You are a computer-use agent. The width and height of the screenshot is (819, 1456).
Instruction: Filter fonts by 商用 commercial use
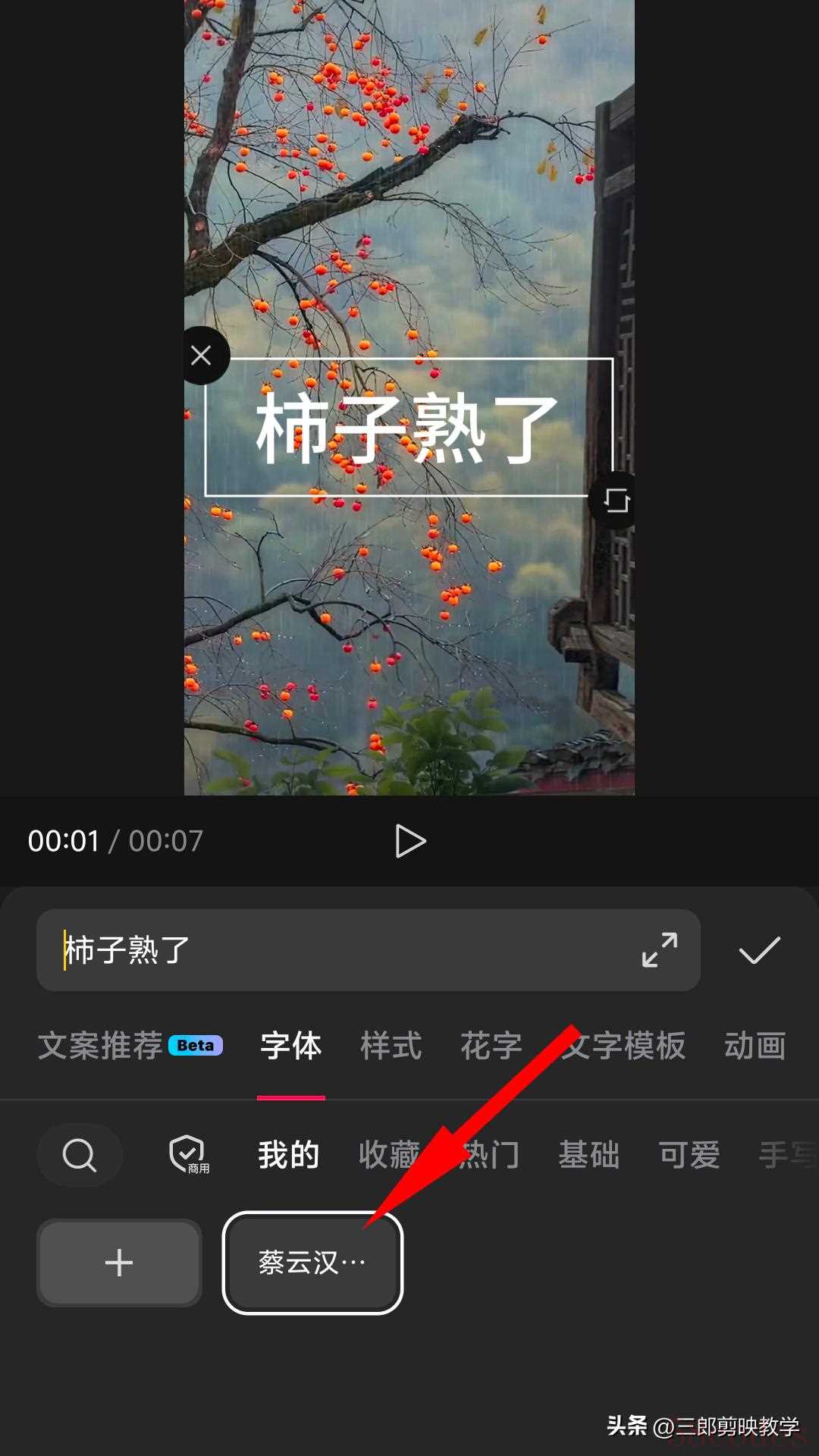188,1155
